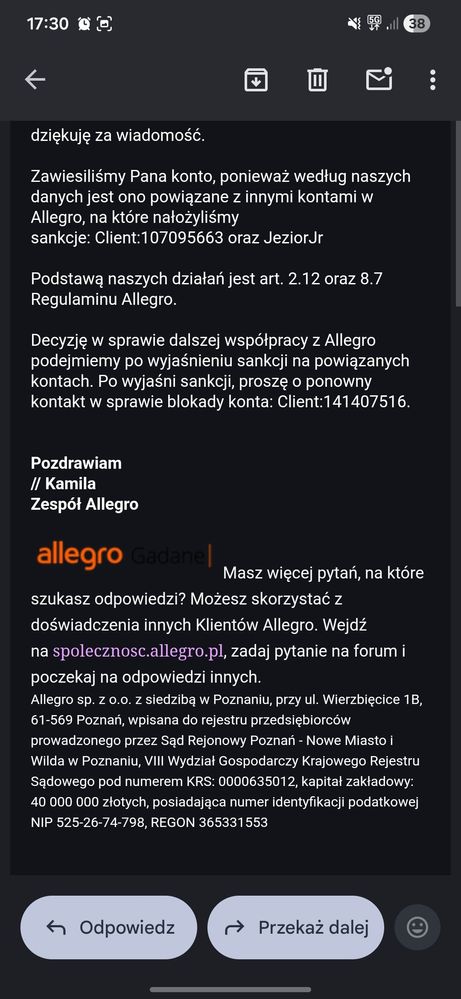Open the spolecznosc.allegro.pl link

click(138, 652)
